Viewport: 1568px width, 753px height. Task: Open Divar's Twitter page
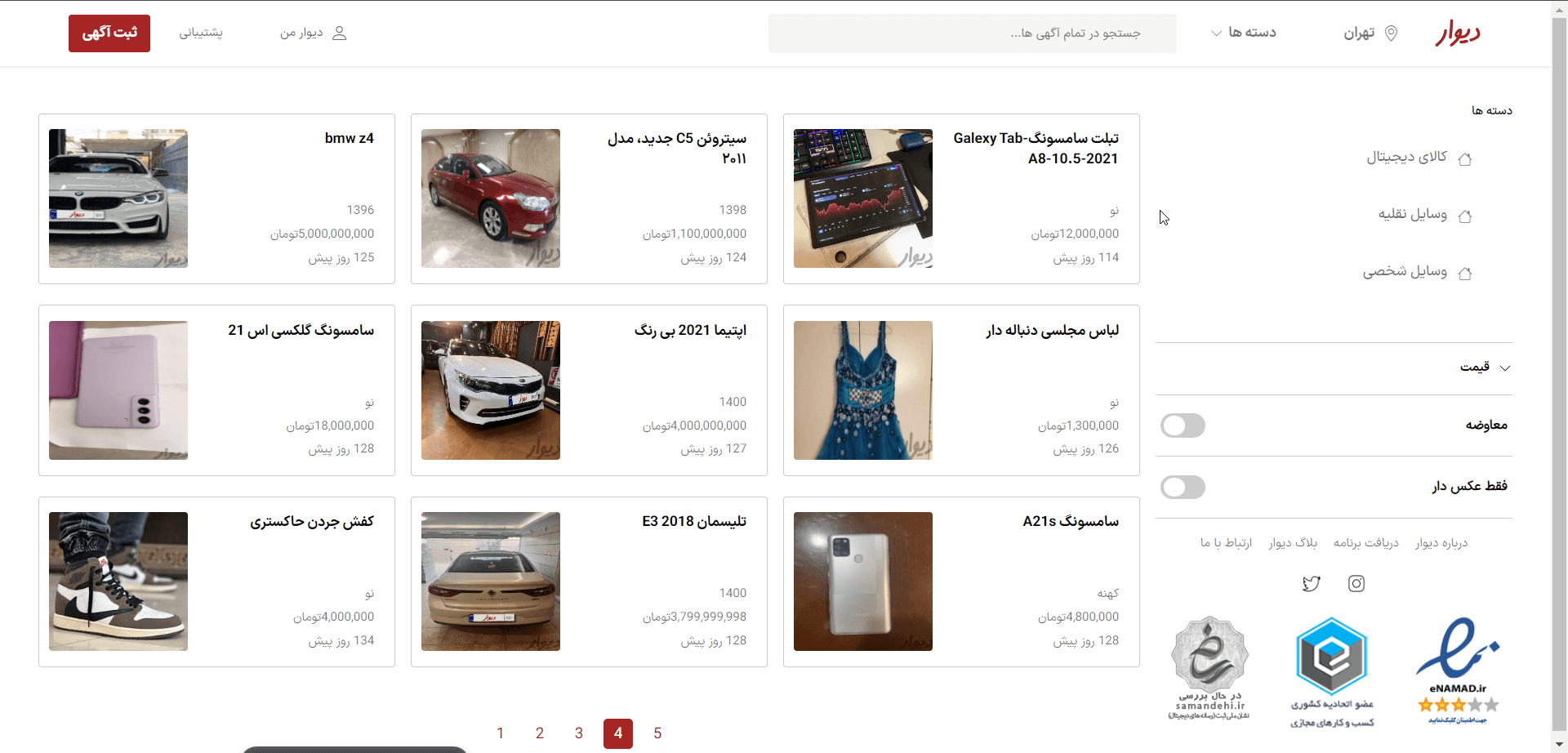point(1312,584)
